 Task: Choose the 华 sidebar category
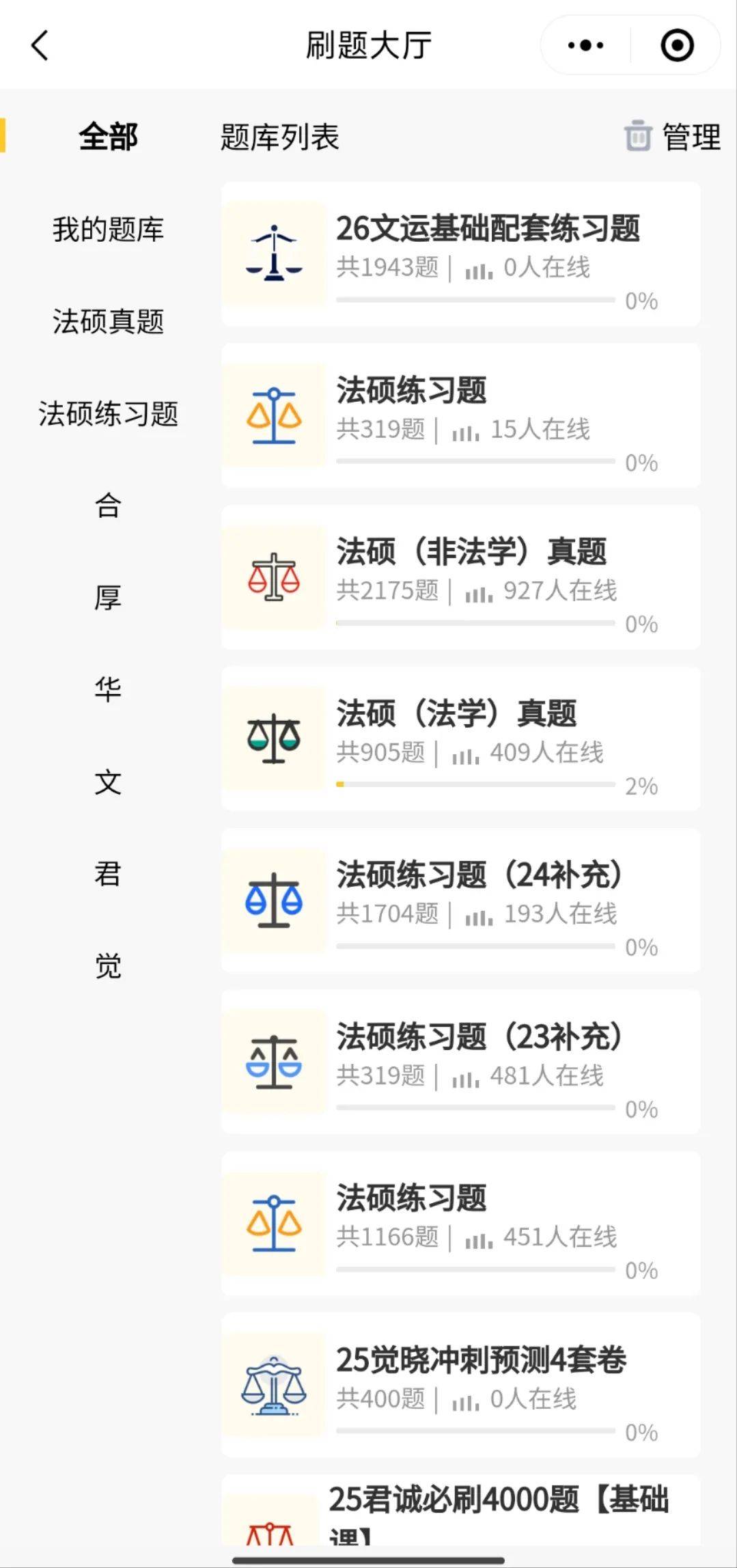point(108,689)
